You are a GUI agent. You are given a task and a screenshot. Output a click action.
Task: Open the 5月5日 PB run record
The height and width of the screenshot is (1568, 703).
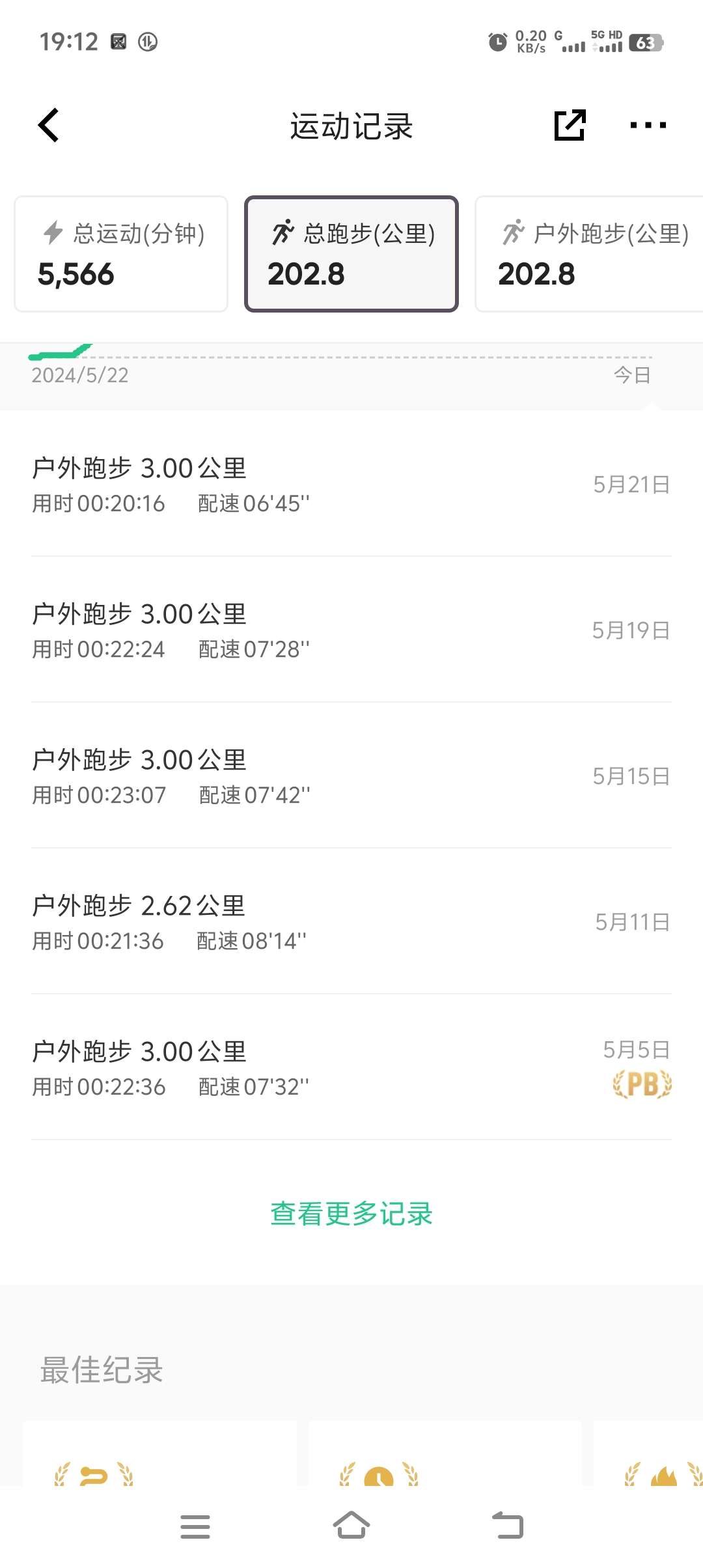pyautogui.click(x=351, y=1067)
